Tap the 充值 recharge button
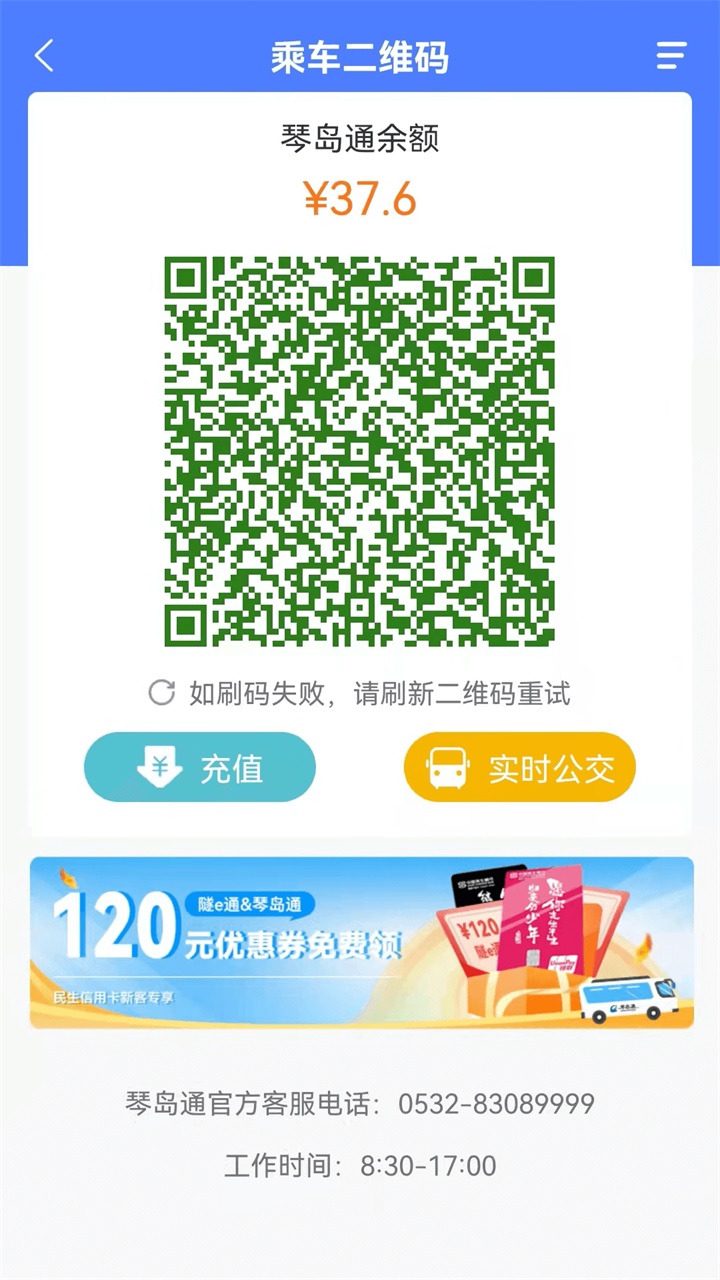This screenshot has width=720, height=1280. (x=200, y=767)
